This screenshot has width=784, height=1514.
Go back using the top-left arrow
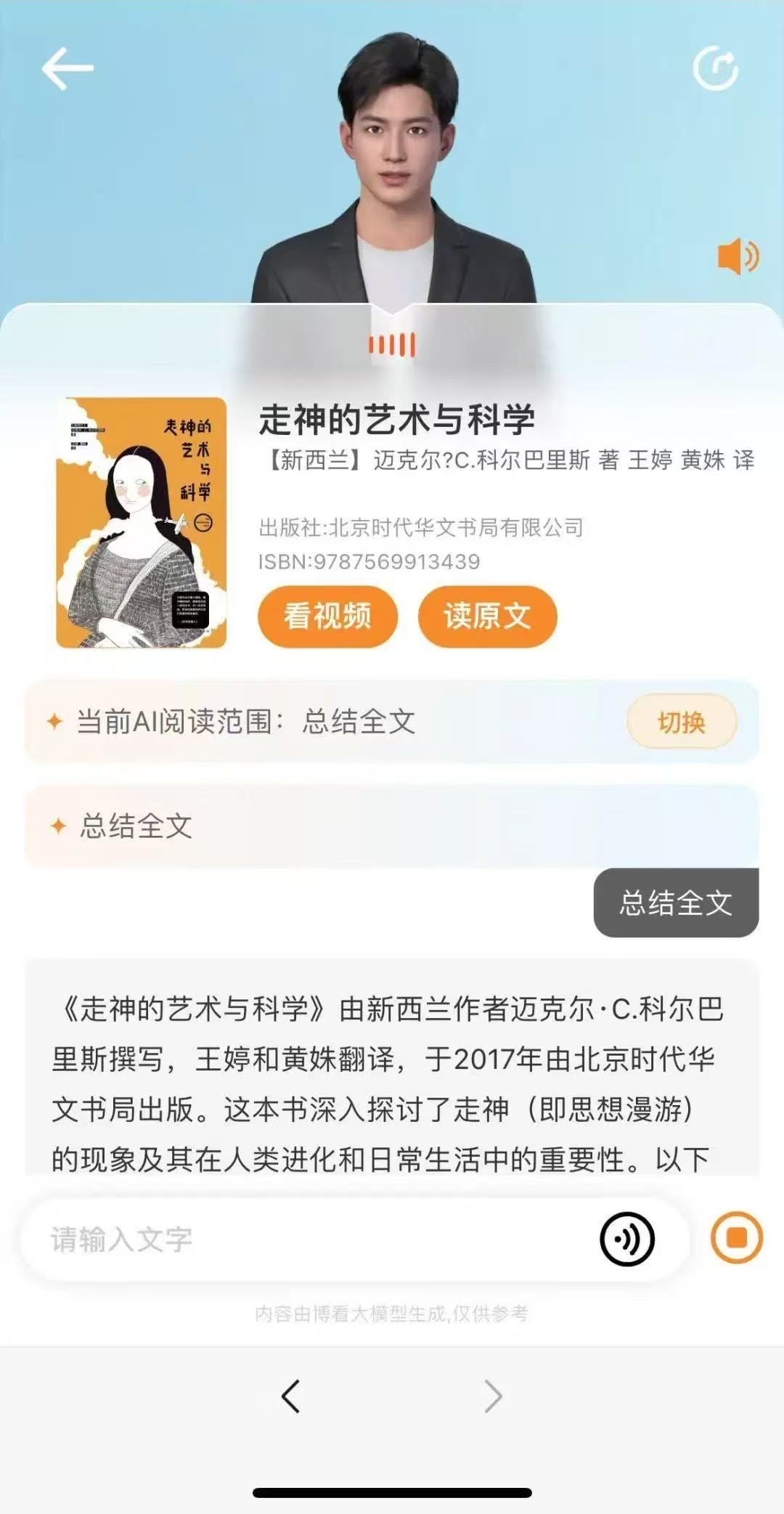tap(67, 68)
